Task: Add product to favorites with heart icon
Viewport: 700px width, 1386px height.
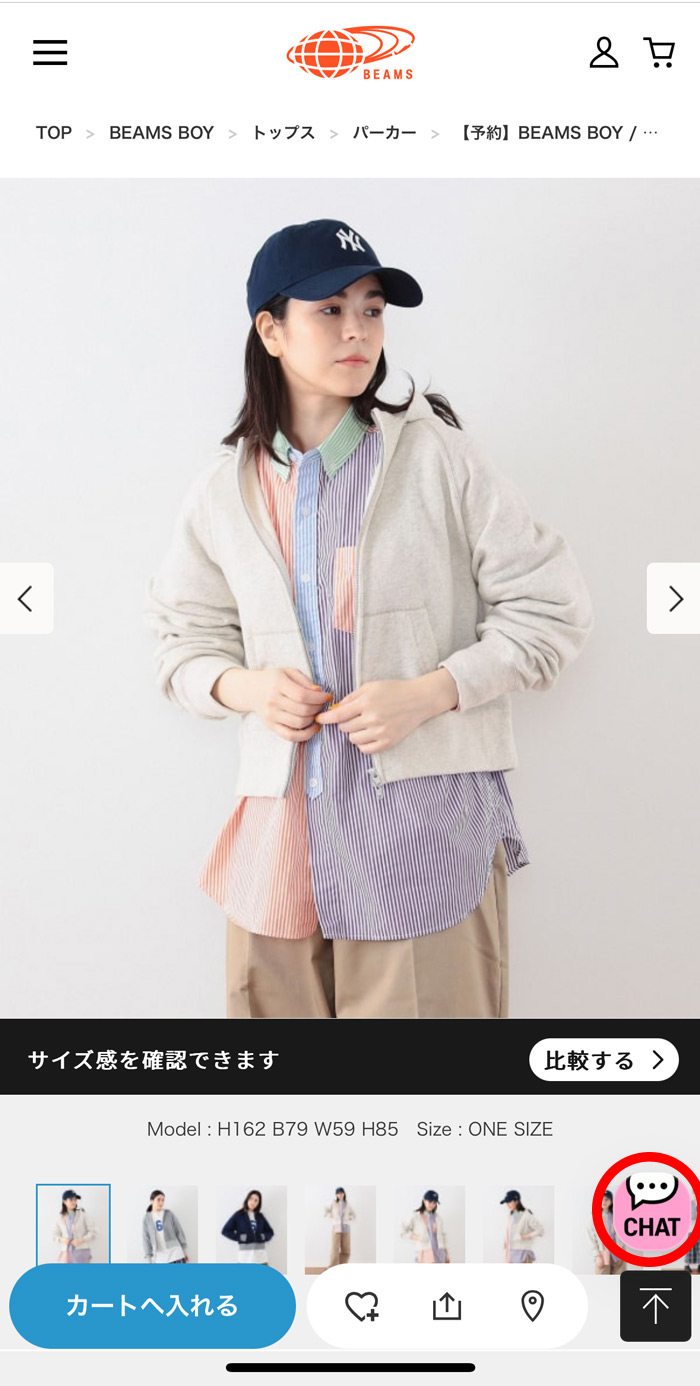Action: 361,1306
